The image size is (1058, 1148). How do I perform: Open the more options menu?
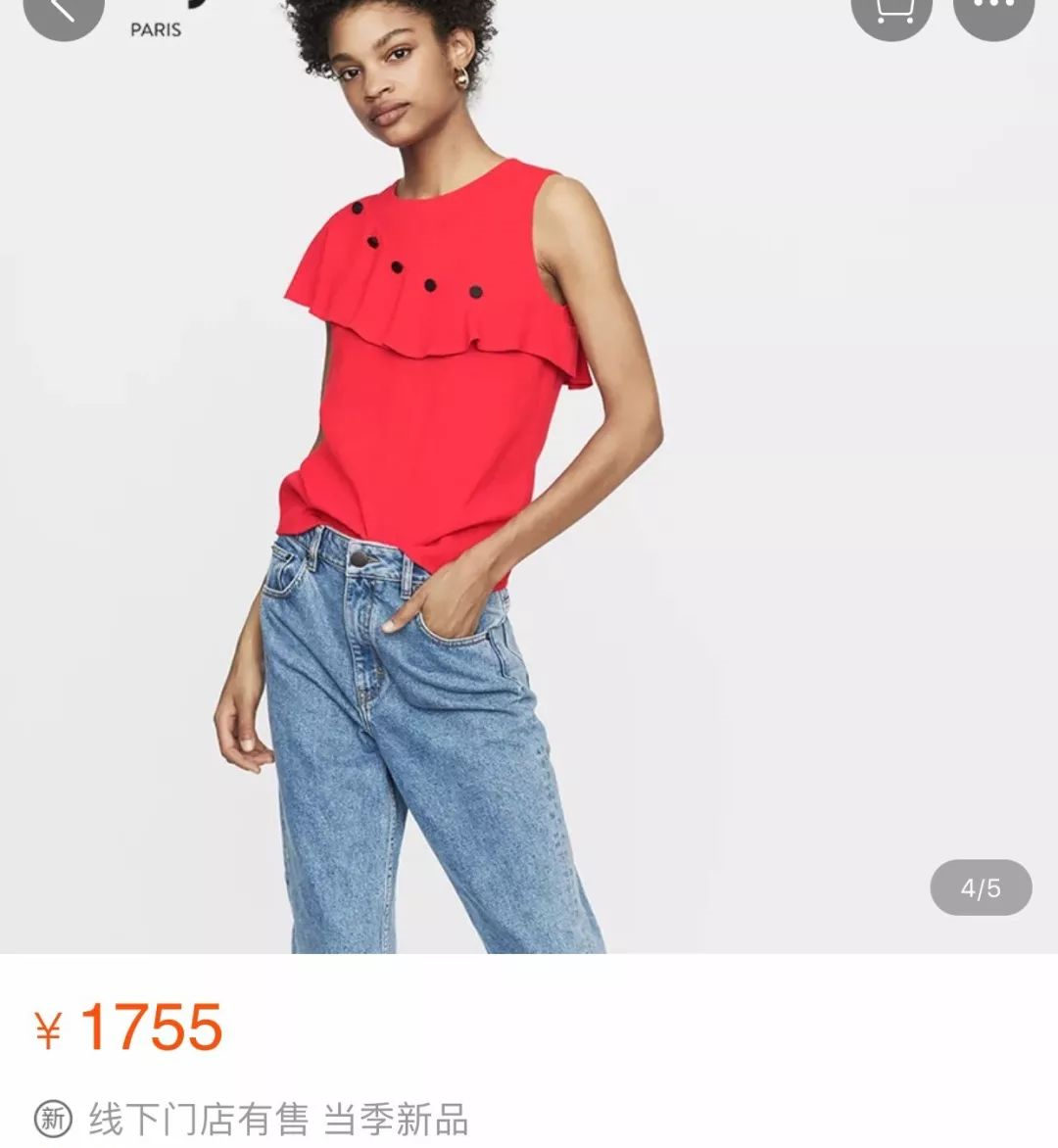[x=993, y=12]
